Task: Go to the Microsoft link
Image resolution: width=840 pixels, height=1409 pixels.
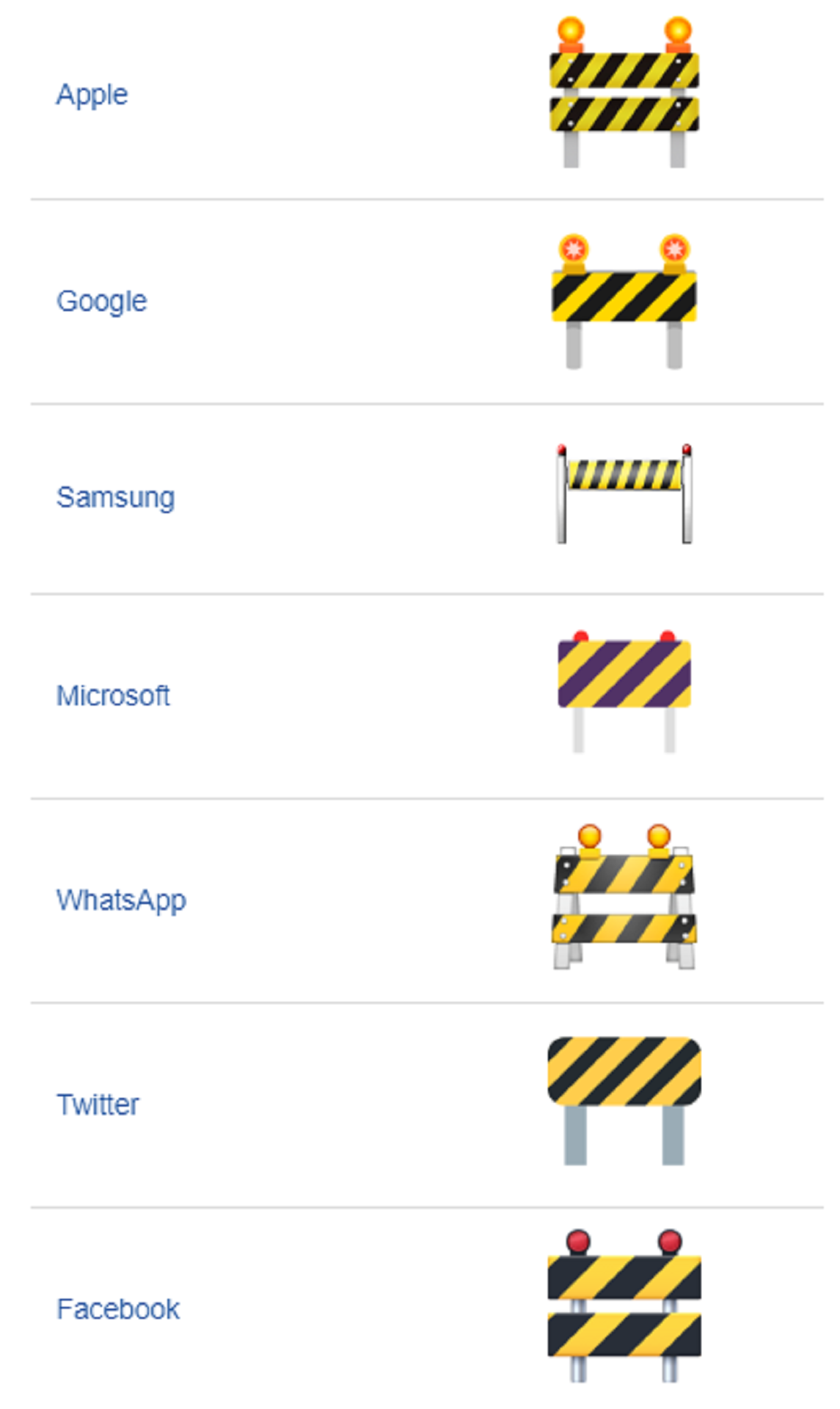Action: coord(114,696)
